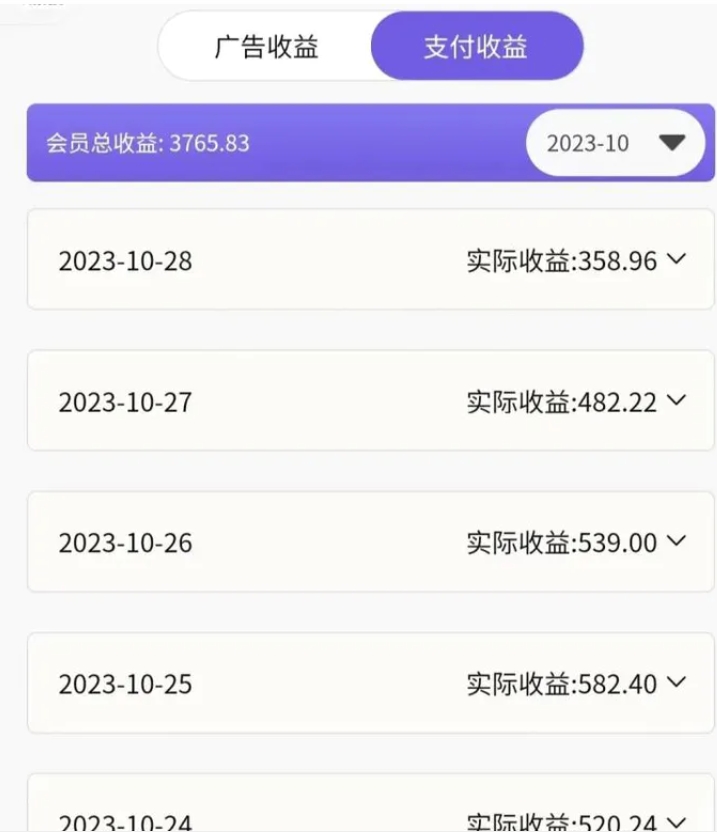The image size is (717, 837).
Task: Select the 支付收益 tab
Action: pyautogui.click(x=476, y=47)
